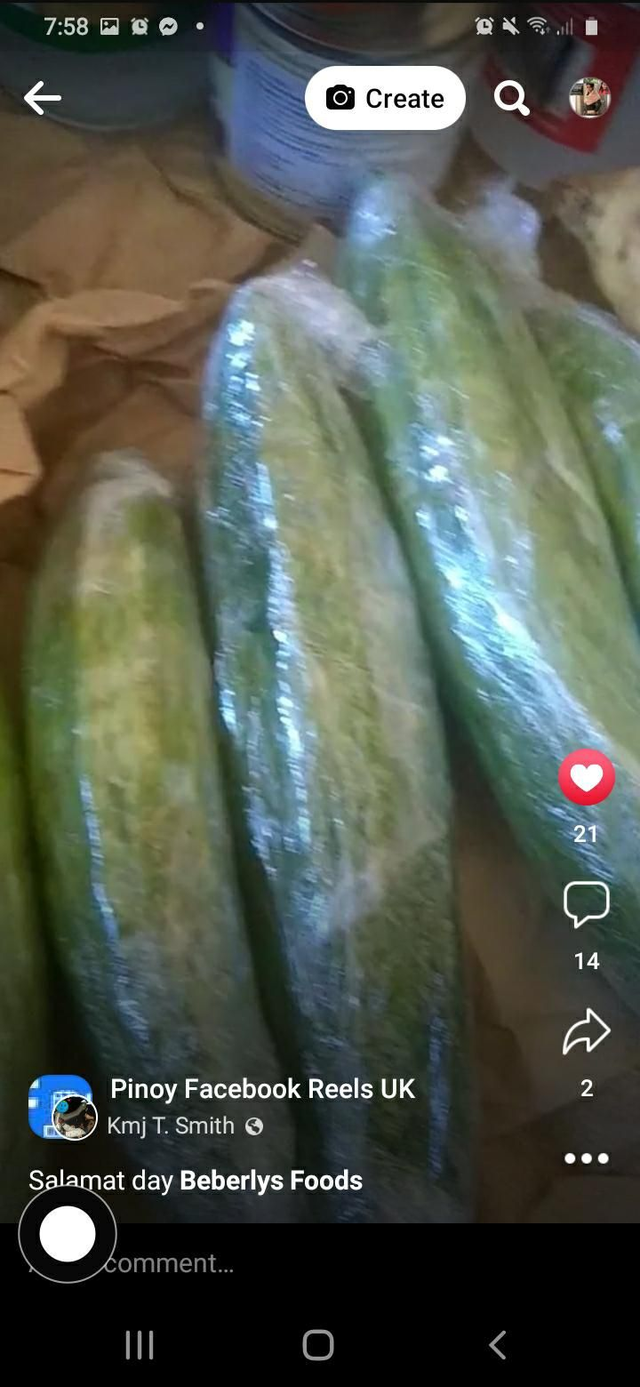The width and height of the screenshot is (640, 1387).
Task: Open the search magnifier icon
Action: click(511, 98)
